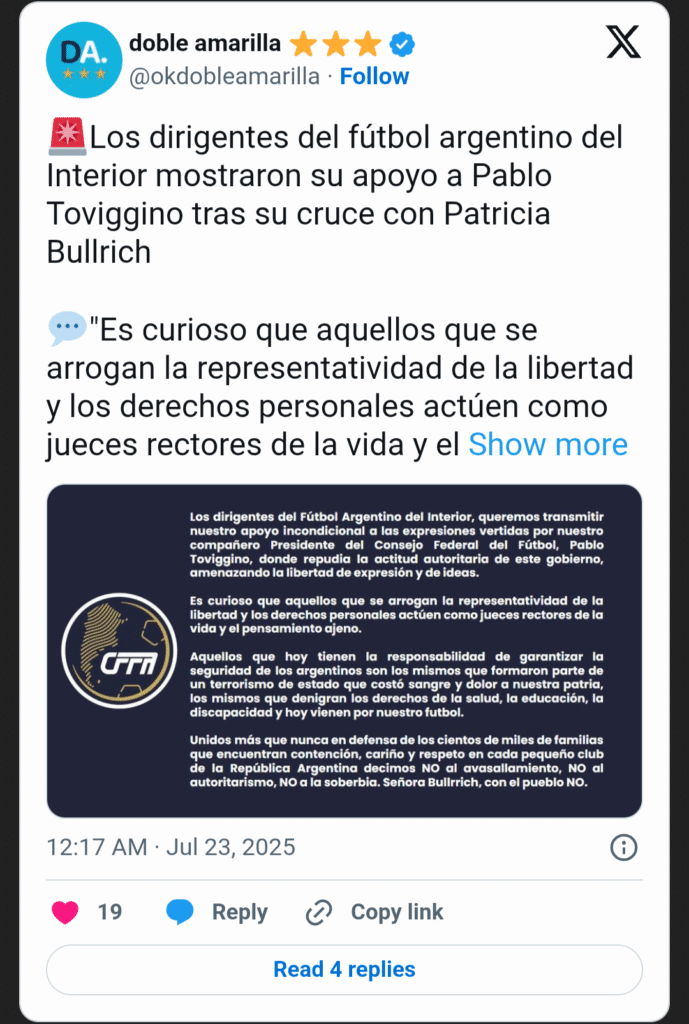This screenshot has width=689, height=1024.
Task: Open the X logo link
Action: pos(623,43)
